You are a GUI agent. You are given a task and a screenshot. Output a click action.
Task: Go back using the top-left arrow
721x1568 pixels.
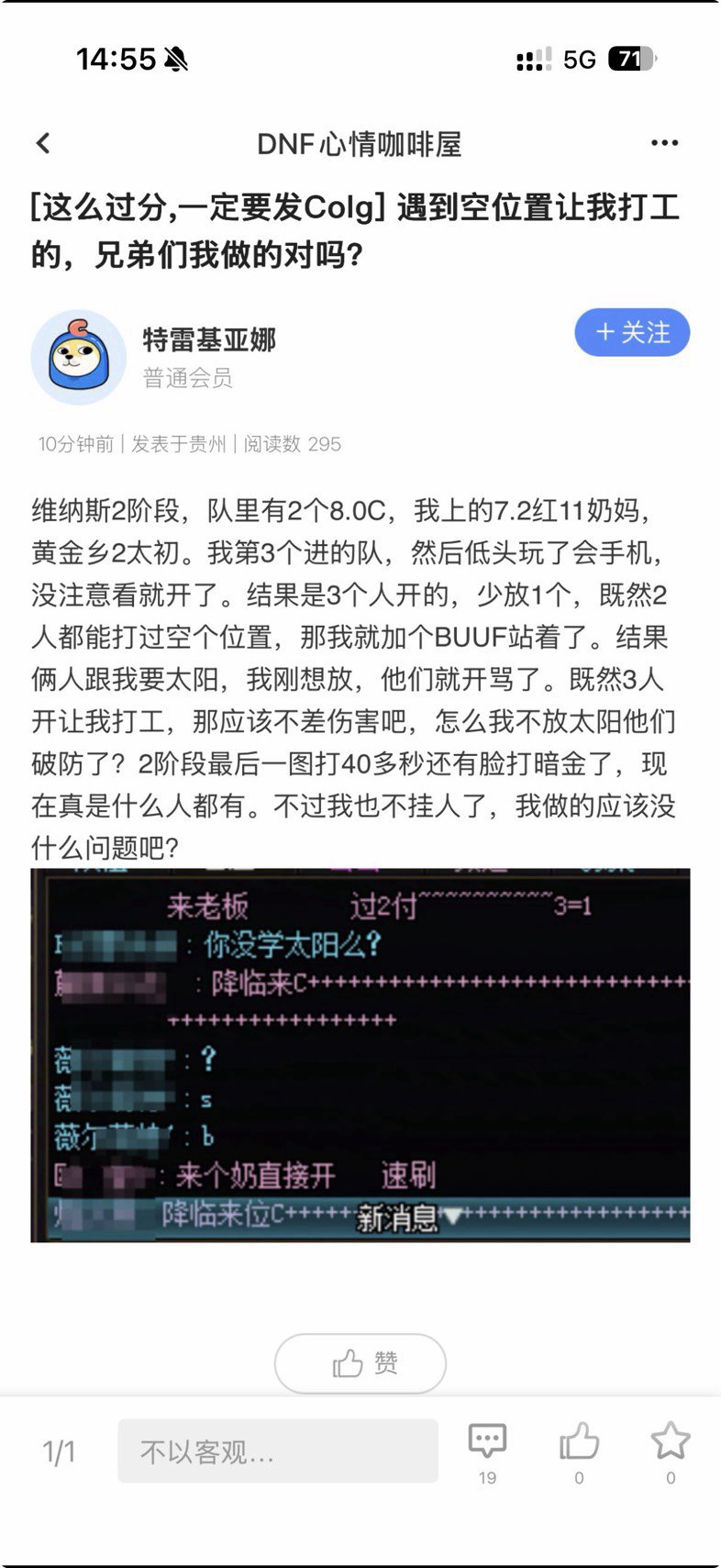(42, 143)
